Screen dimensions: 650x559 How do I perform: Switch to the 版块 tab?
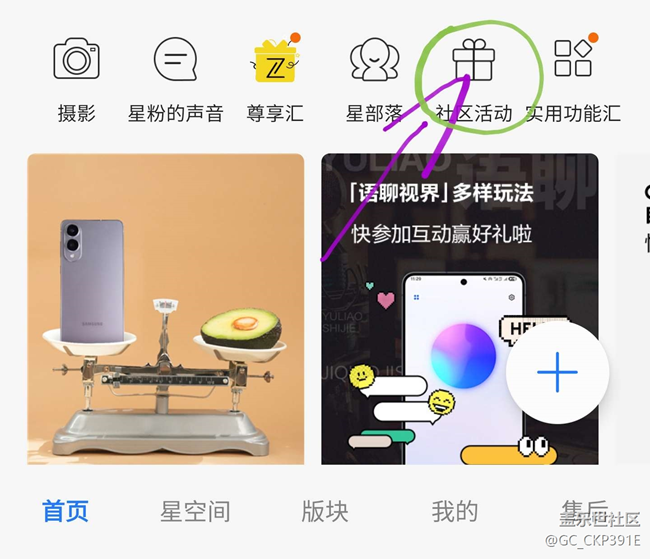(325, 512)
